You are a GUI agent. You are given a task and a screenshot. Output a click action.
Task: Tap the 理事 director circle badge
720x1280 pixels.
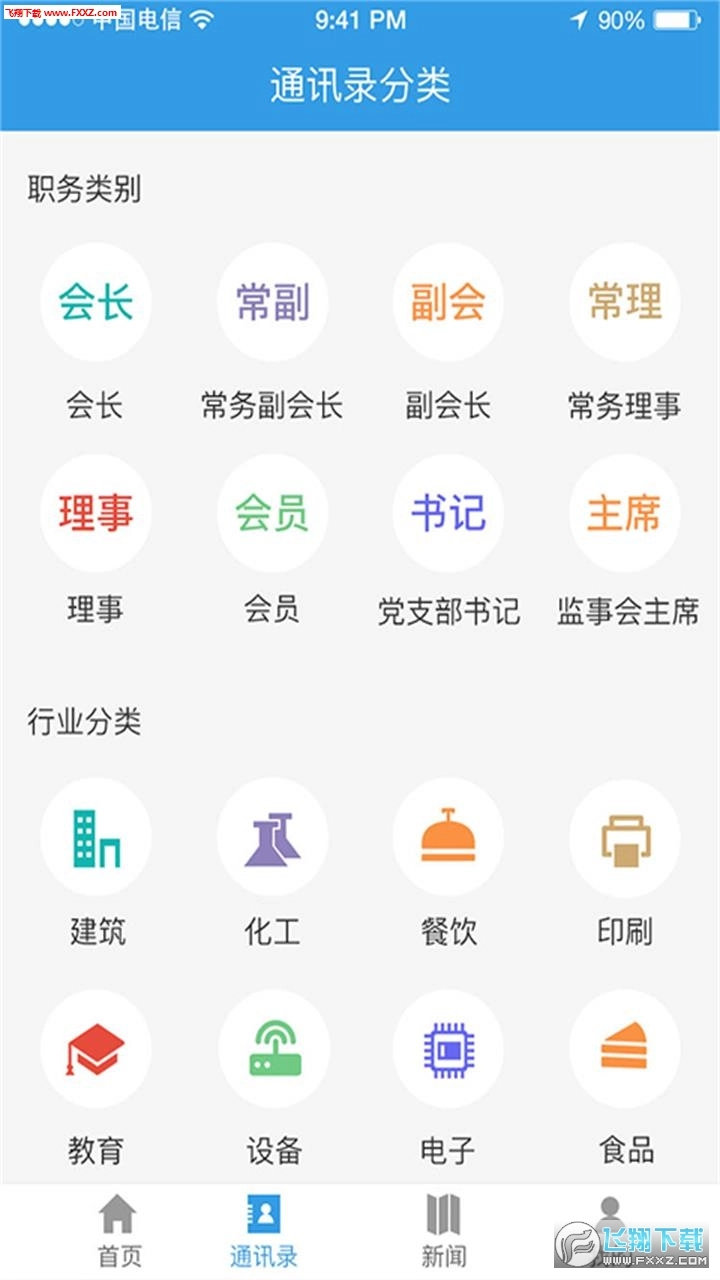96,512
